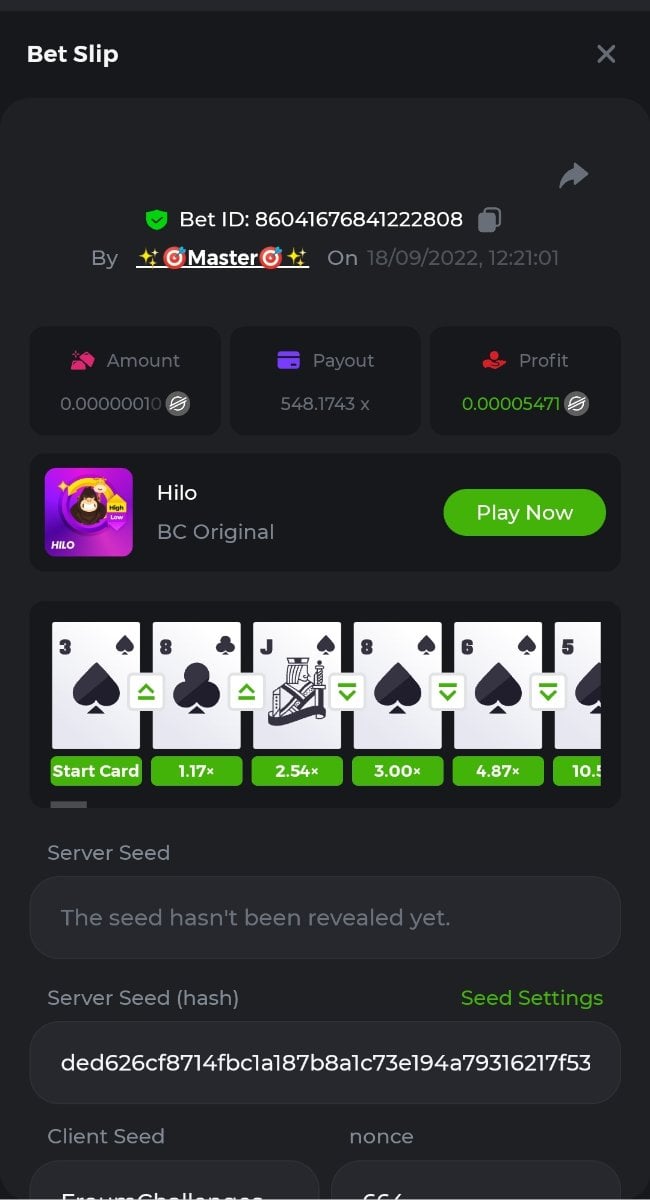Open Seed Settings
This screenshot has height=1200, width=650.
[531, 998]
